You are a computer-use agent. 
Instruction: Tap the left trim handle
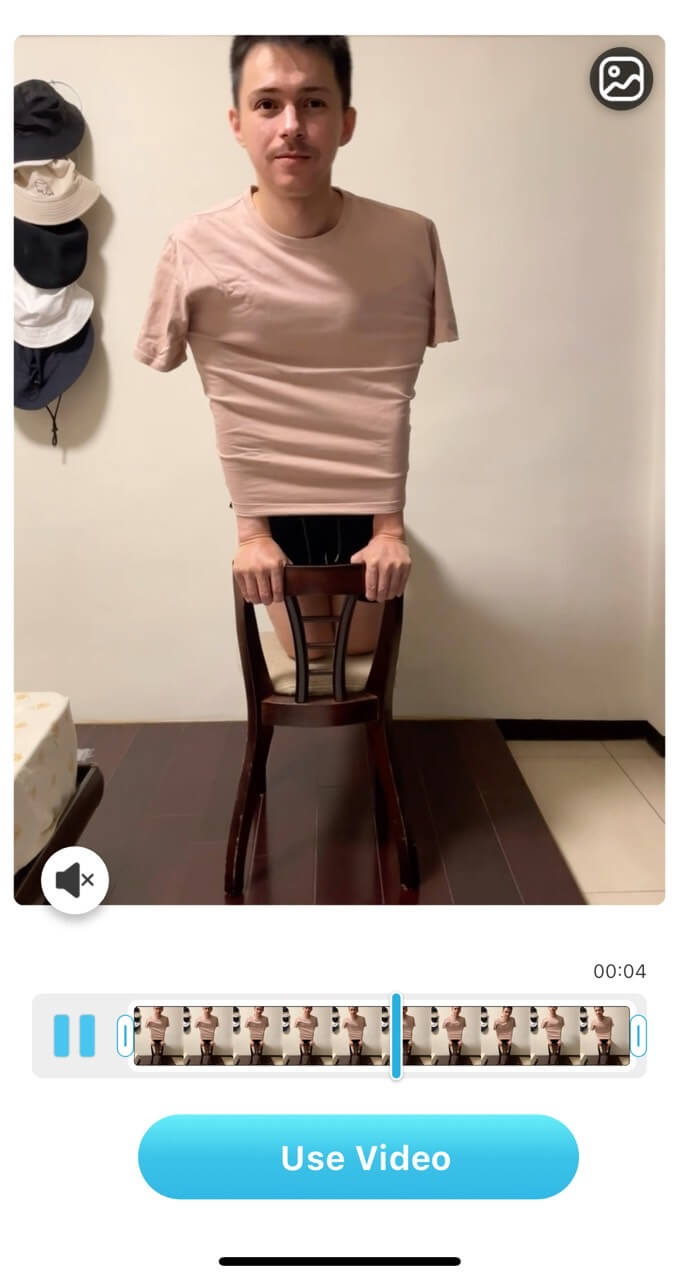point(125,1035)
